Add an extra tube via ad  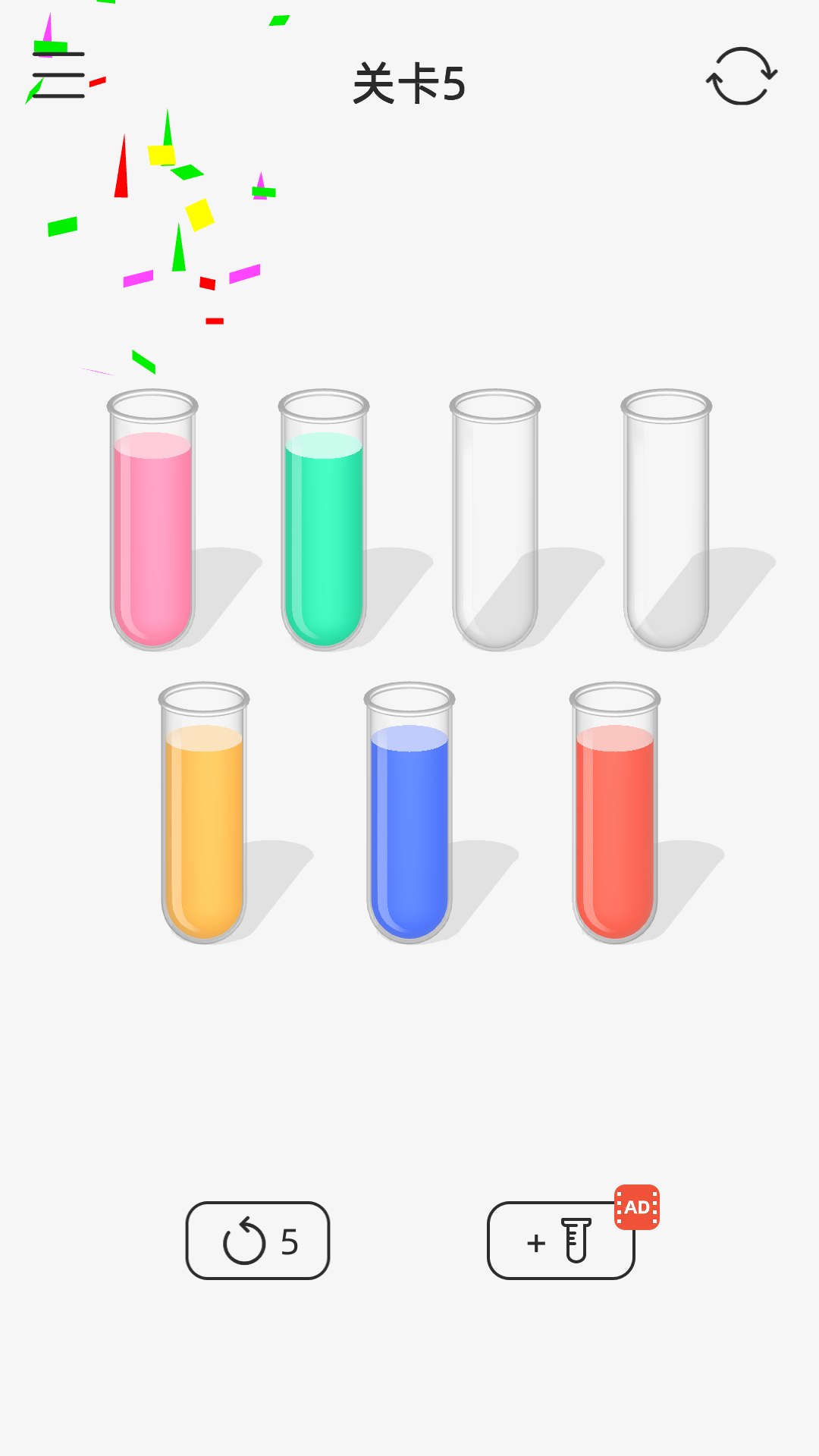tap(561, 1241)
